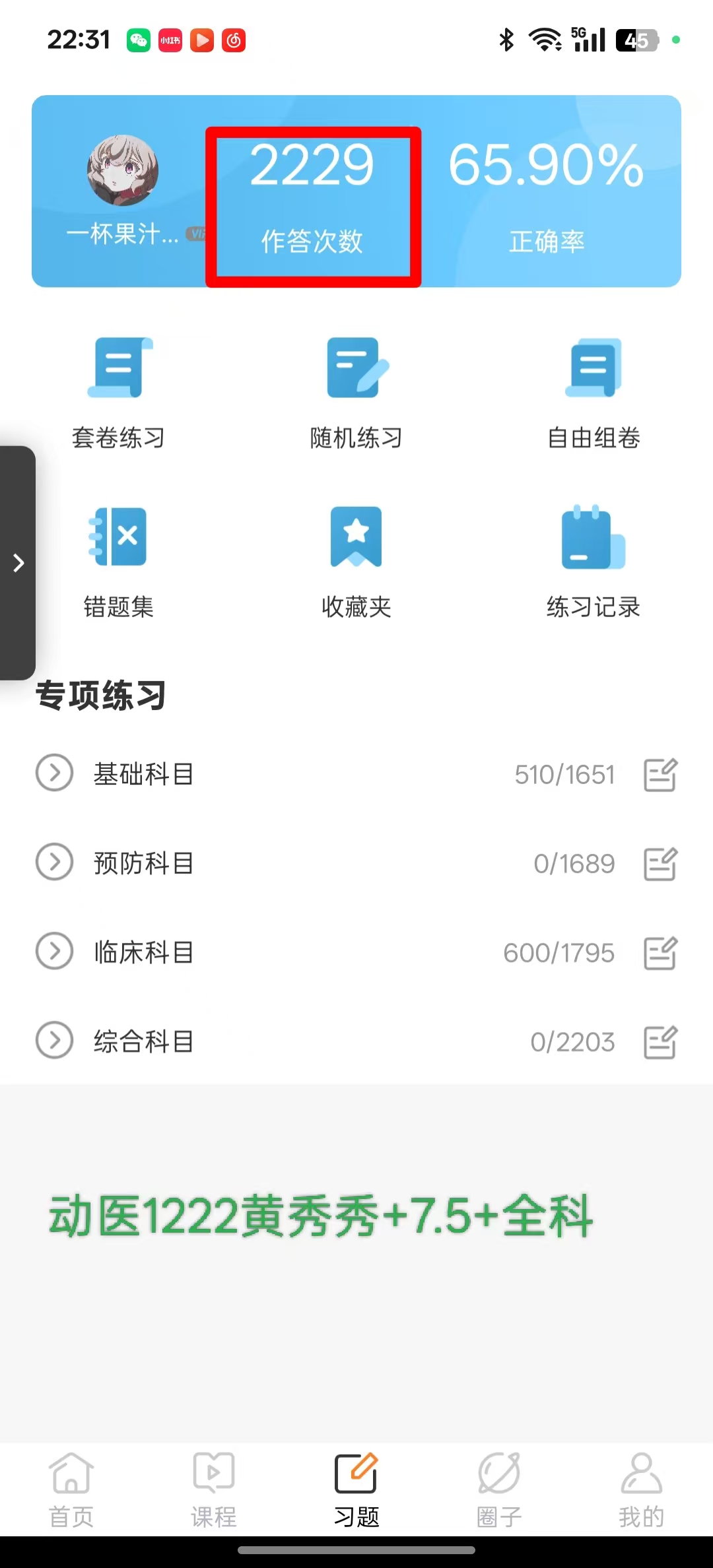Expand the 临床科目 category
Screen dimensions: 713x1568
[x=54, y=951]
